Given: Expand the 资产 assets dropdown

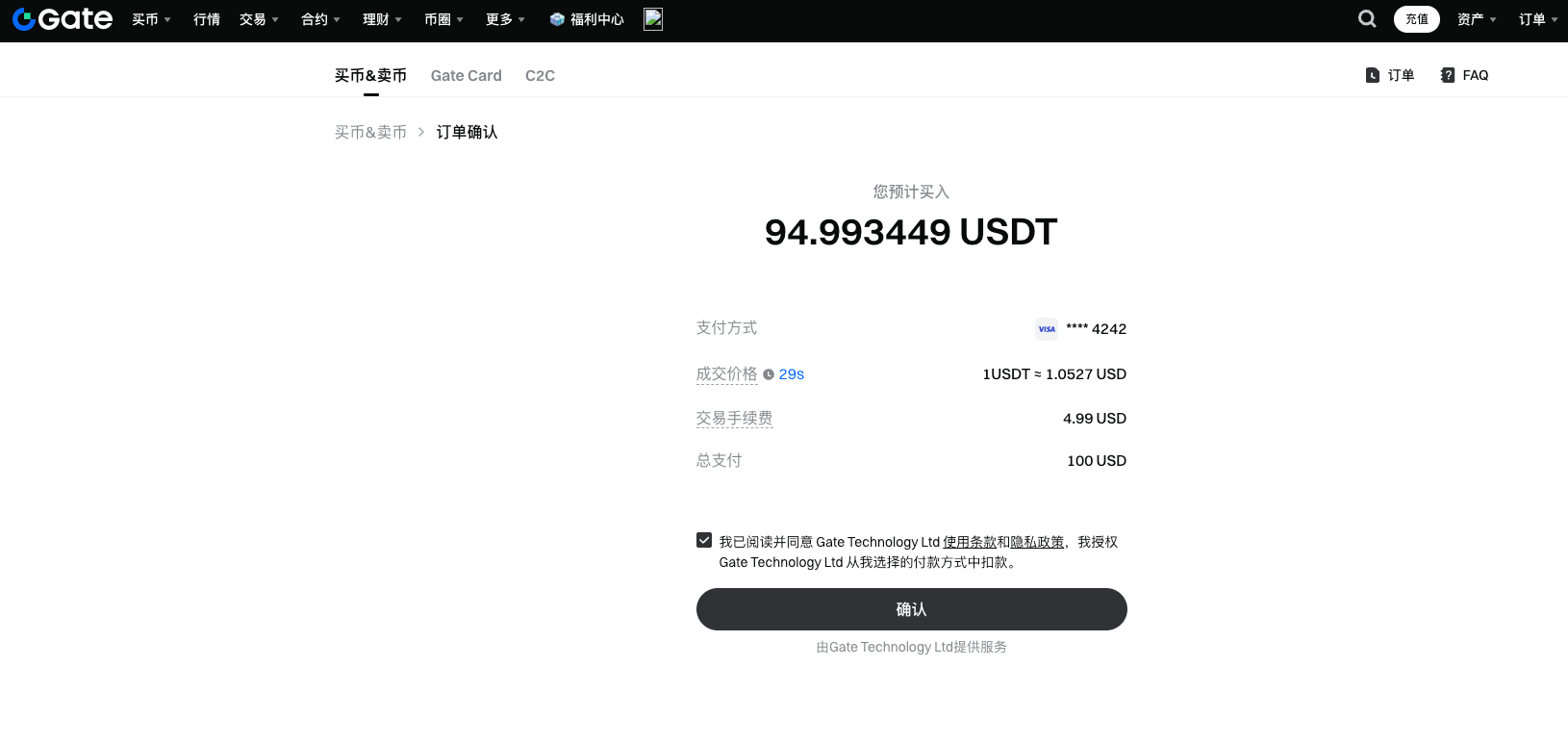Looking at the screenshot, I should click(x=1476, y=19).
